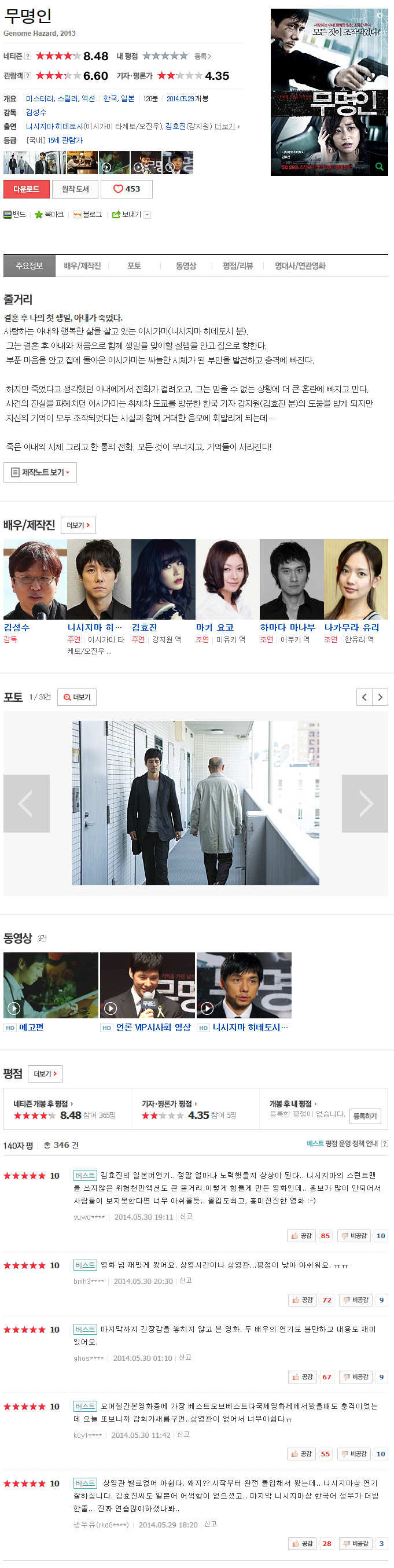
Task: Switch to the 포토 tab
Action: (134, 266)
